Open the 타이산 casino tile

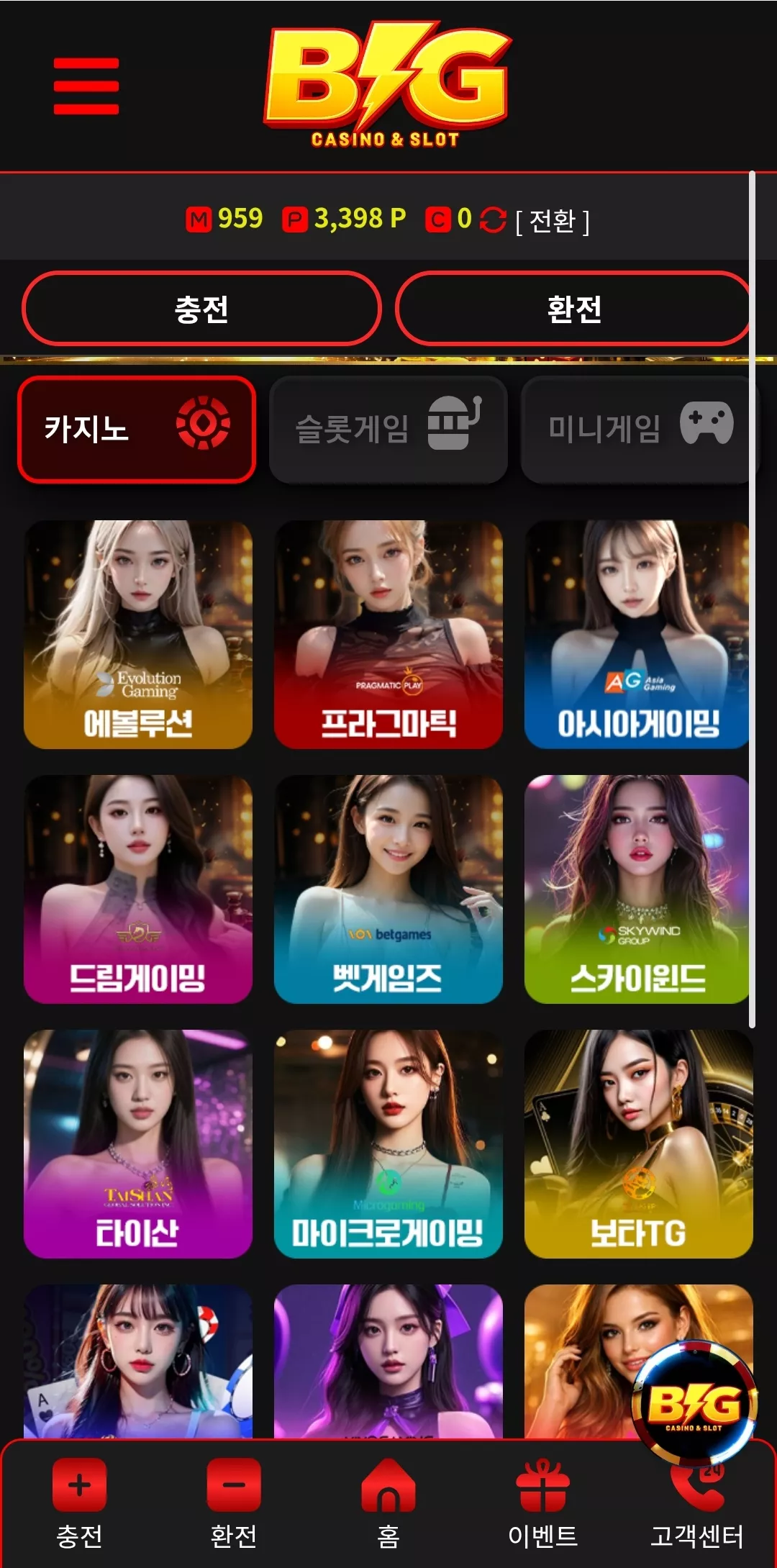click(x=138, y=1144)
